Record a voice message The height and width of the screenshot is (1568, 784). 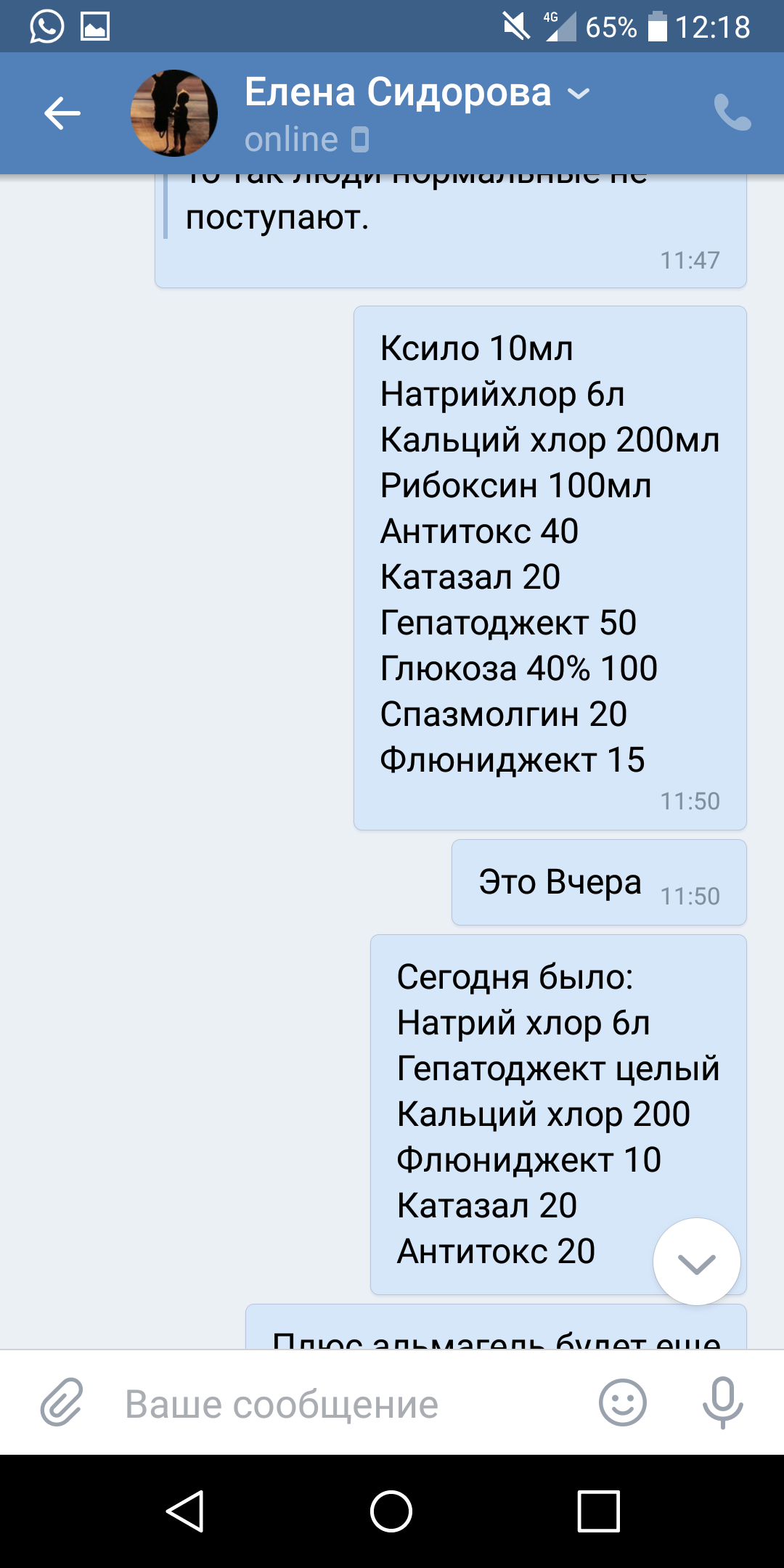click(722, 1402)
